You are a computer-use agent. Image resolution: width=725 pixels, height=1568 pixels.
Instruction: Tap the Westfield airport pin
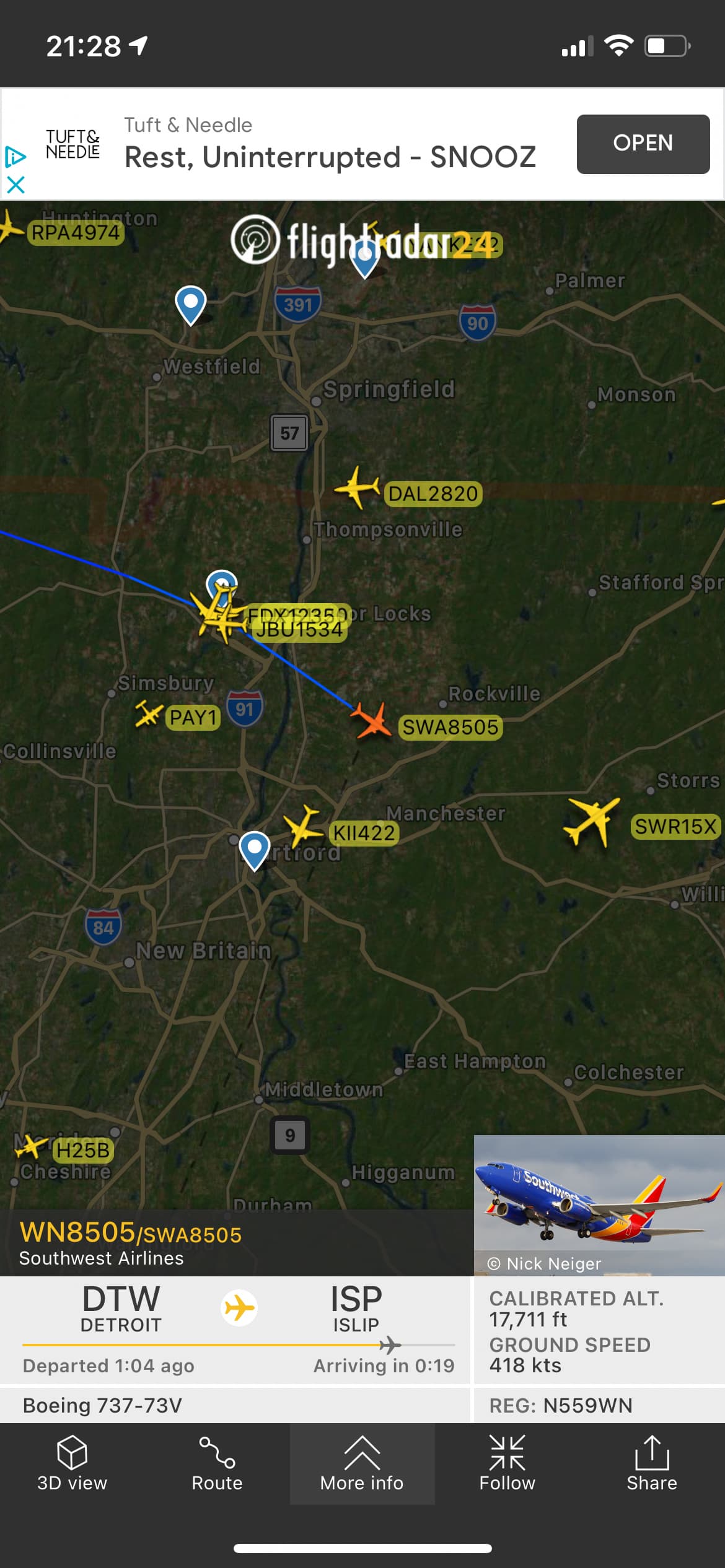pos(191,303)
